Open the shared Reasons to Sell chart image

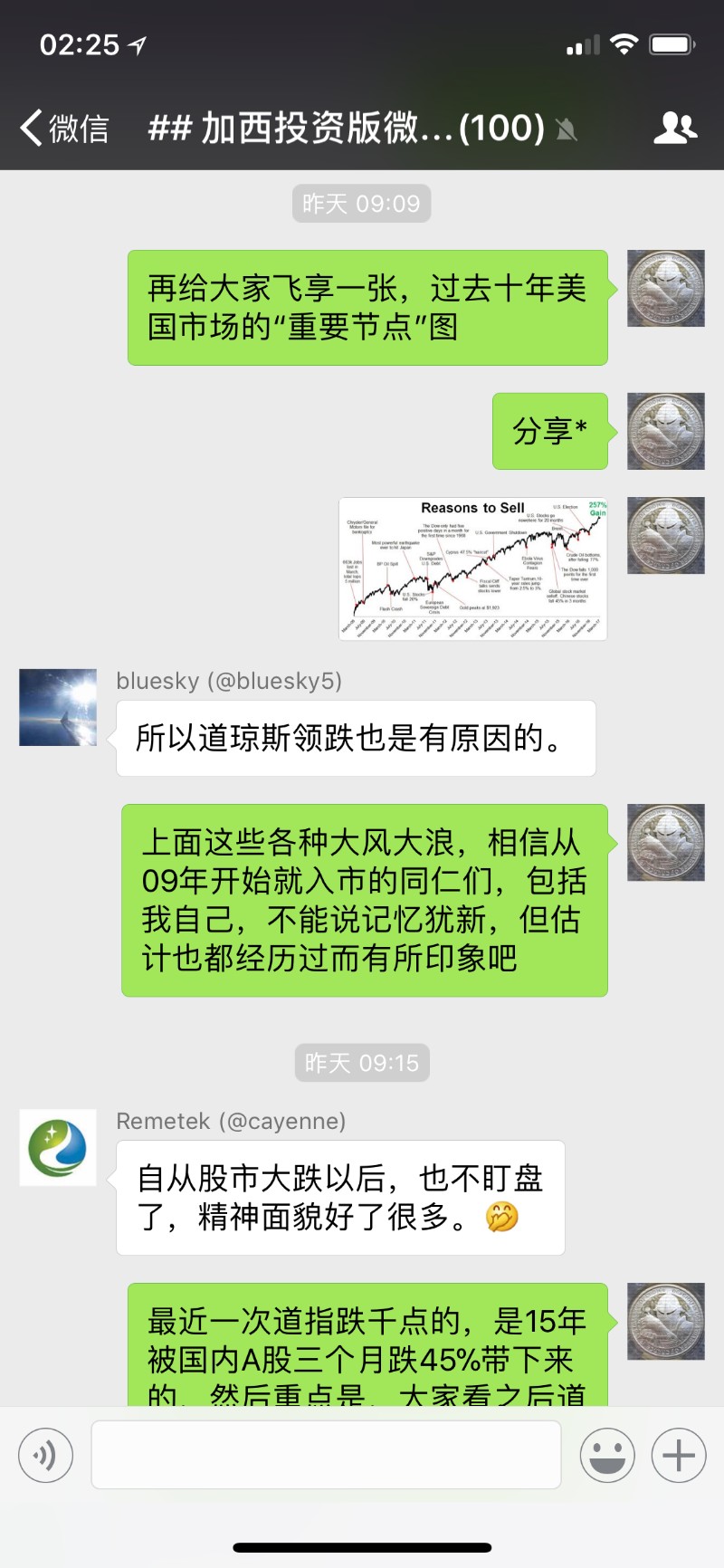(473, 569)
